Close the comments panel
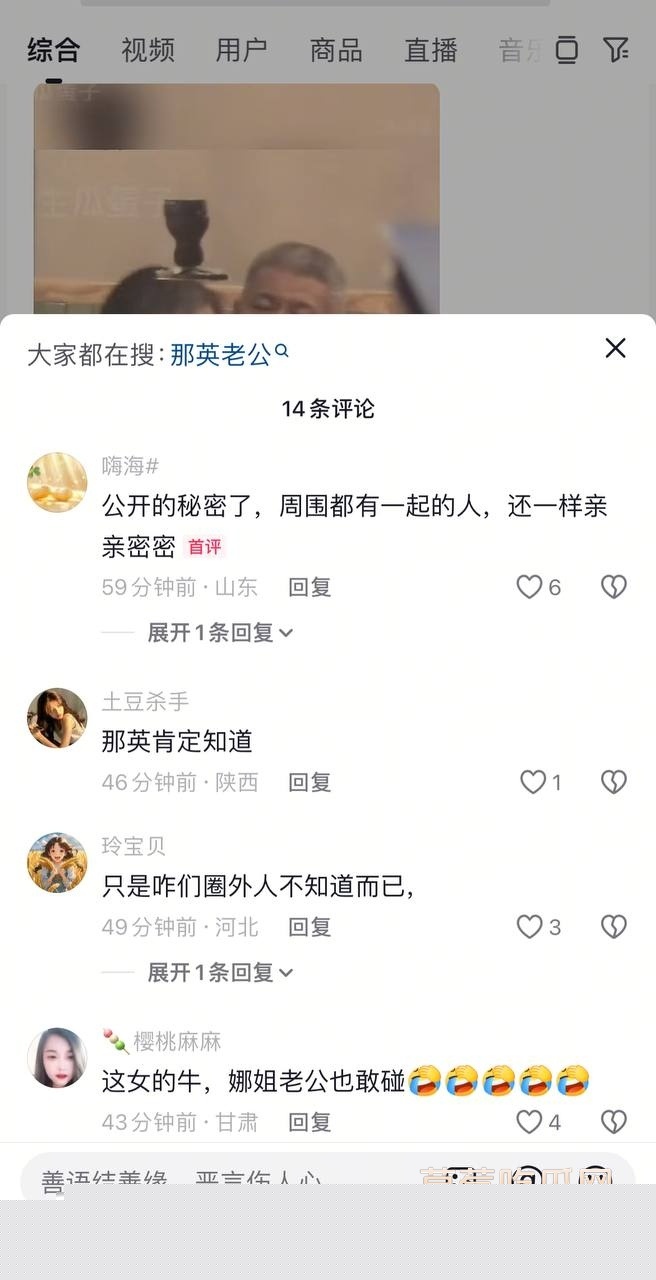Viewport: 656px width, 1280px height. pos(615,348)
